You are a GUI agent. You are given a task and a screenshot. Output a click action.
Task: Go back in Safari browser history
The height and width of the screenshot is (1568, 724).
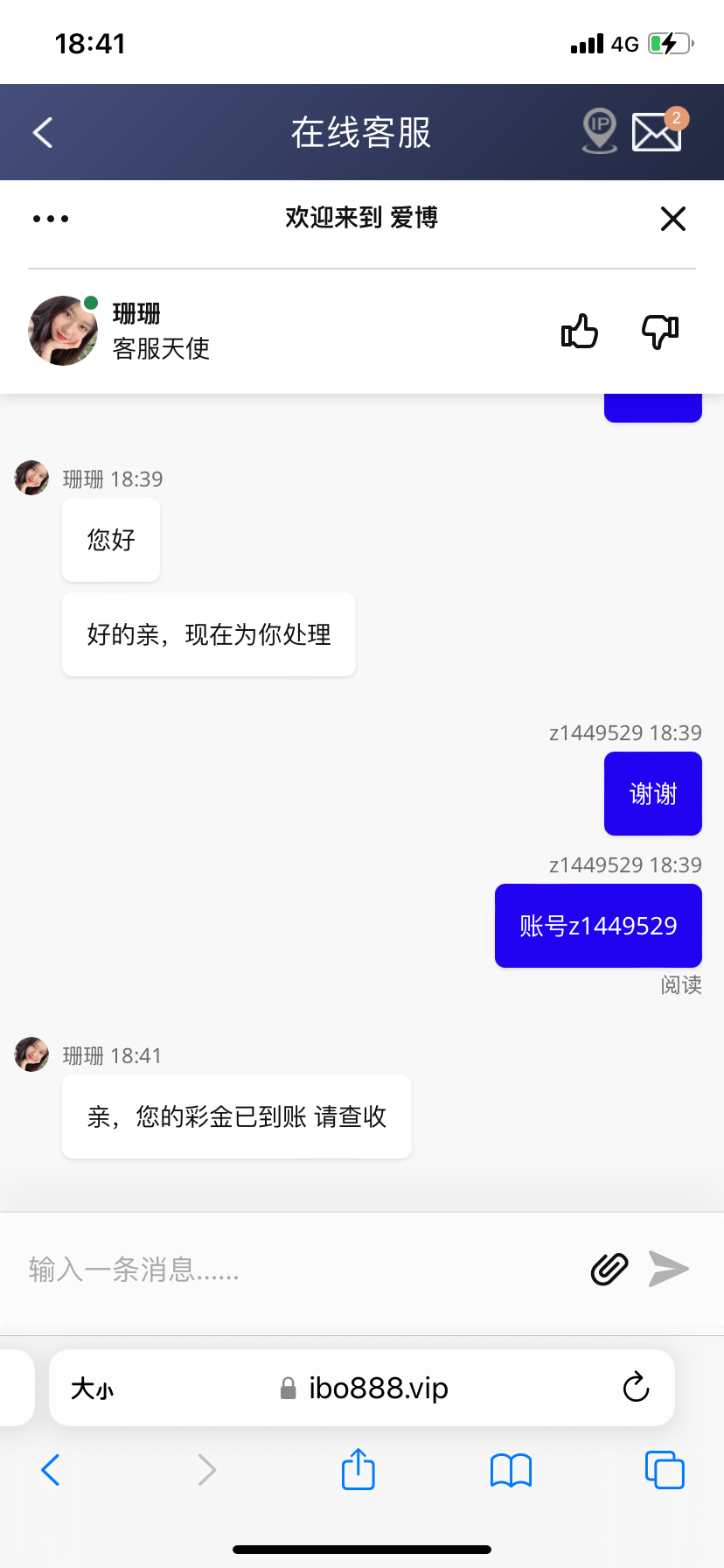coord(51,1470)
